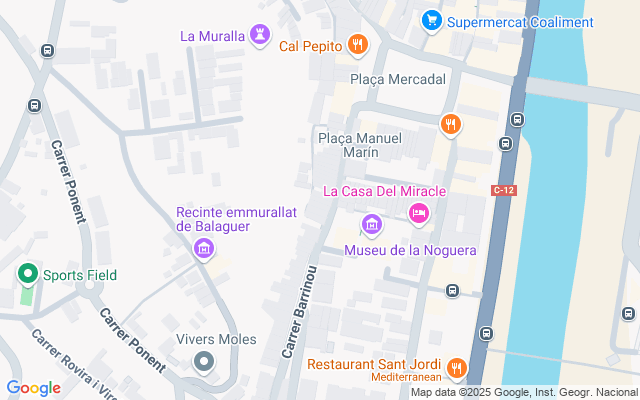This screenshot has height=400, width=640.
Task: Select Recinte emmurallat de Balaguer pin
Action: (203, 248)
